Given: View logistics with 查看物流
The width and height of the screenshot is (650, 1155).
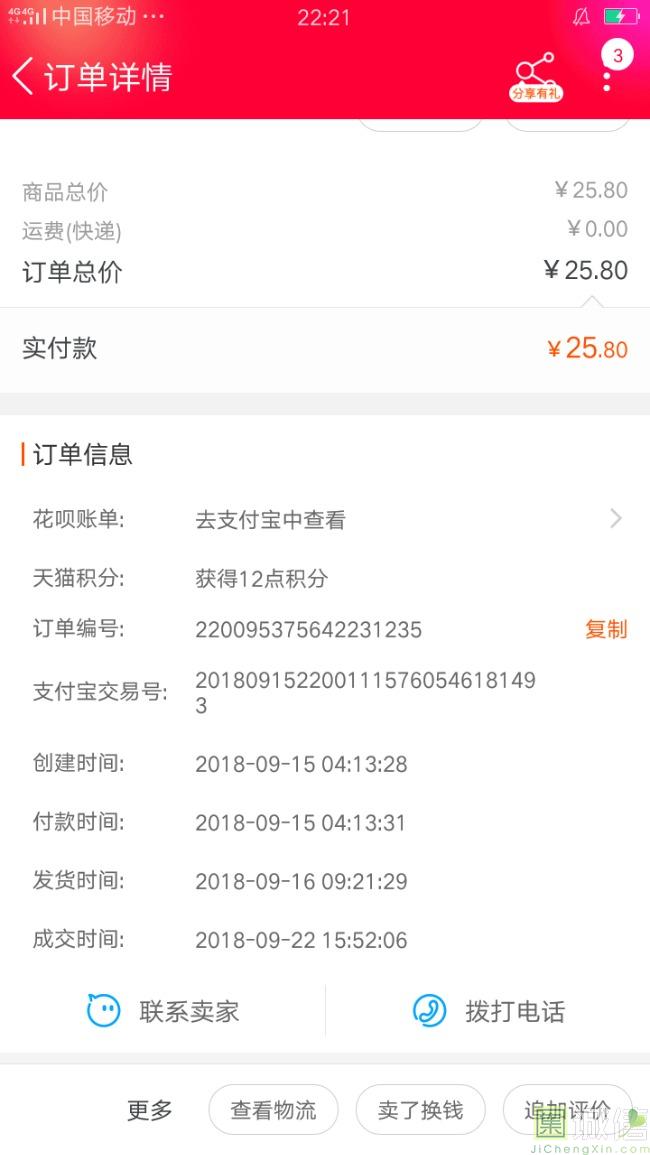Looking at the screenshot, I should tap(273, 1110).
